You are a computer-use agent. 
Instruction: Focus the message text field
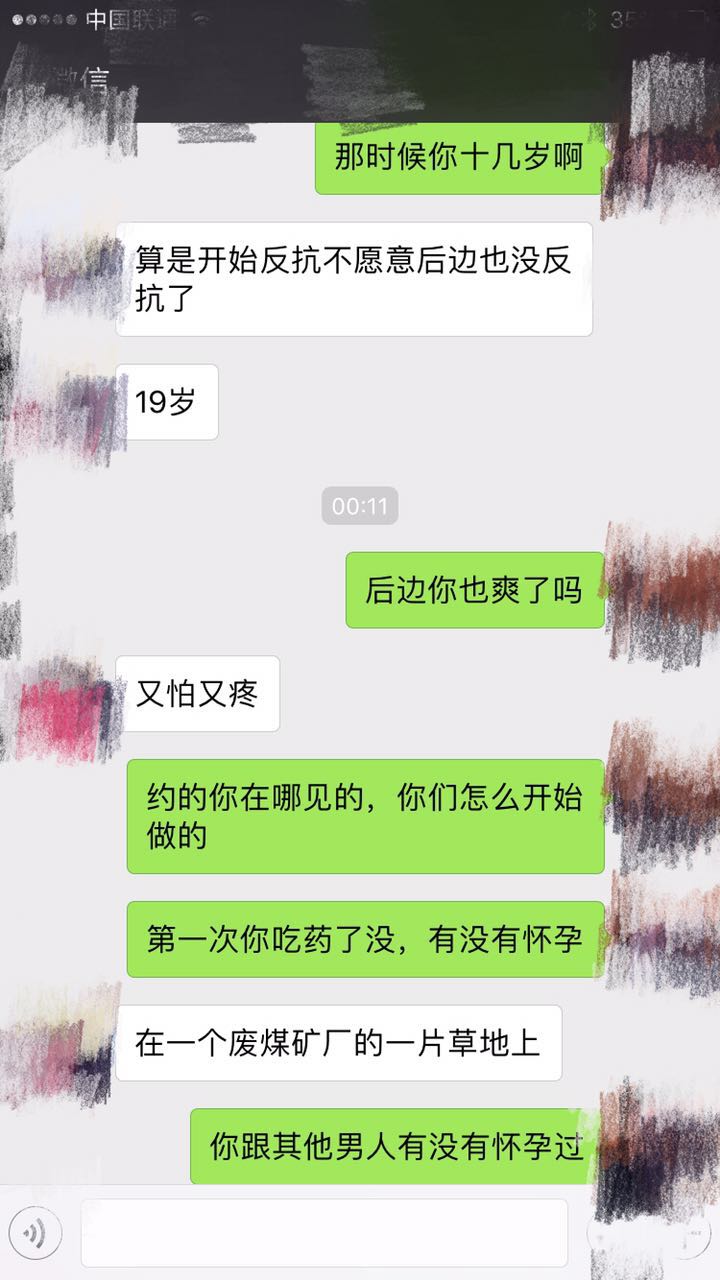[324, 1234]
